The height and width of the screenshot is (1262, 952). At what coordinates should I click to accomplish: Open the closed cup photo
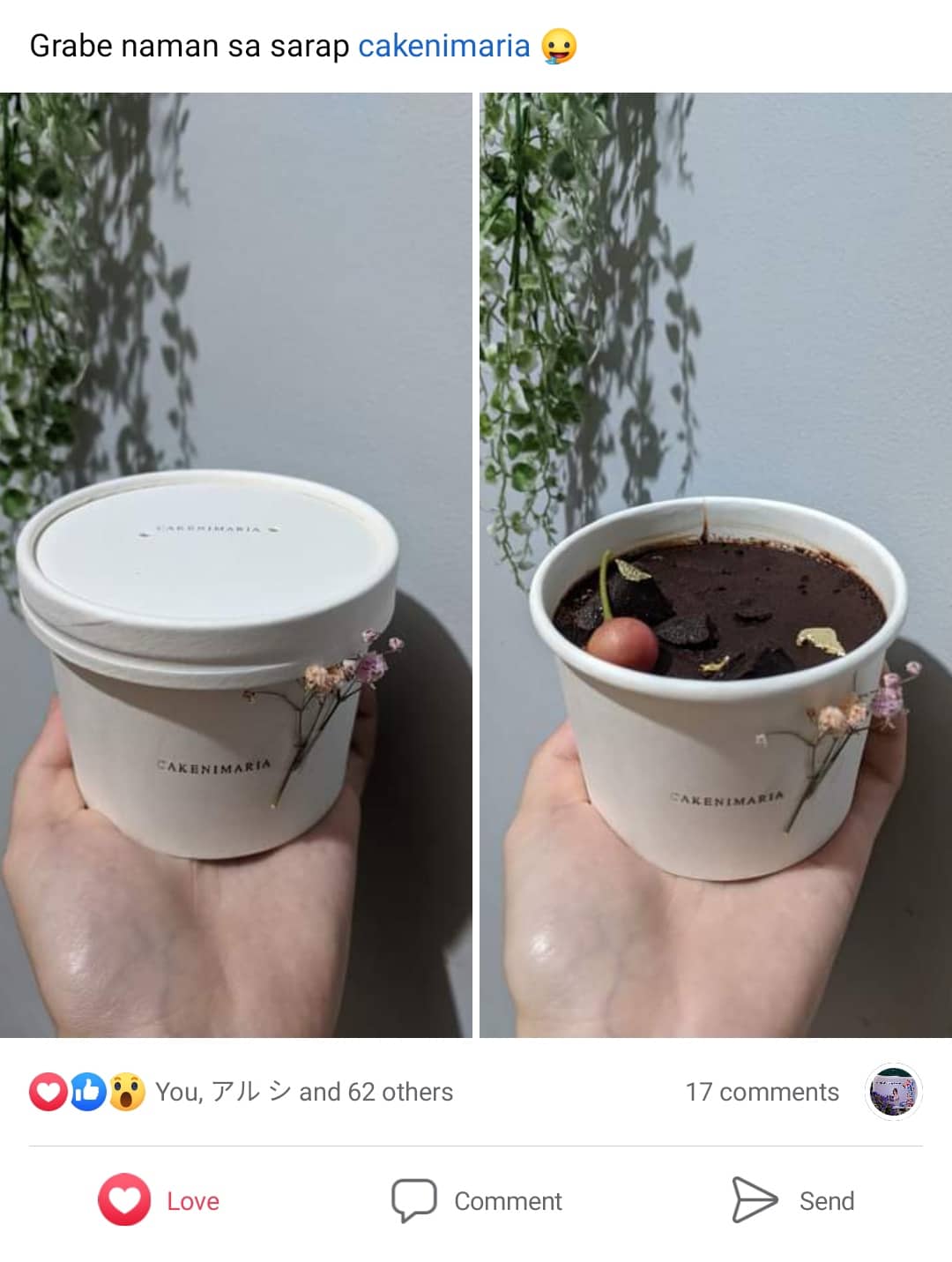click(x=235, y=564)
